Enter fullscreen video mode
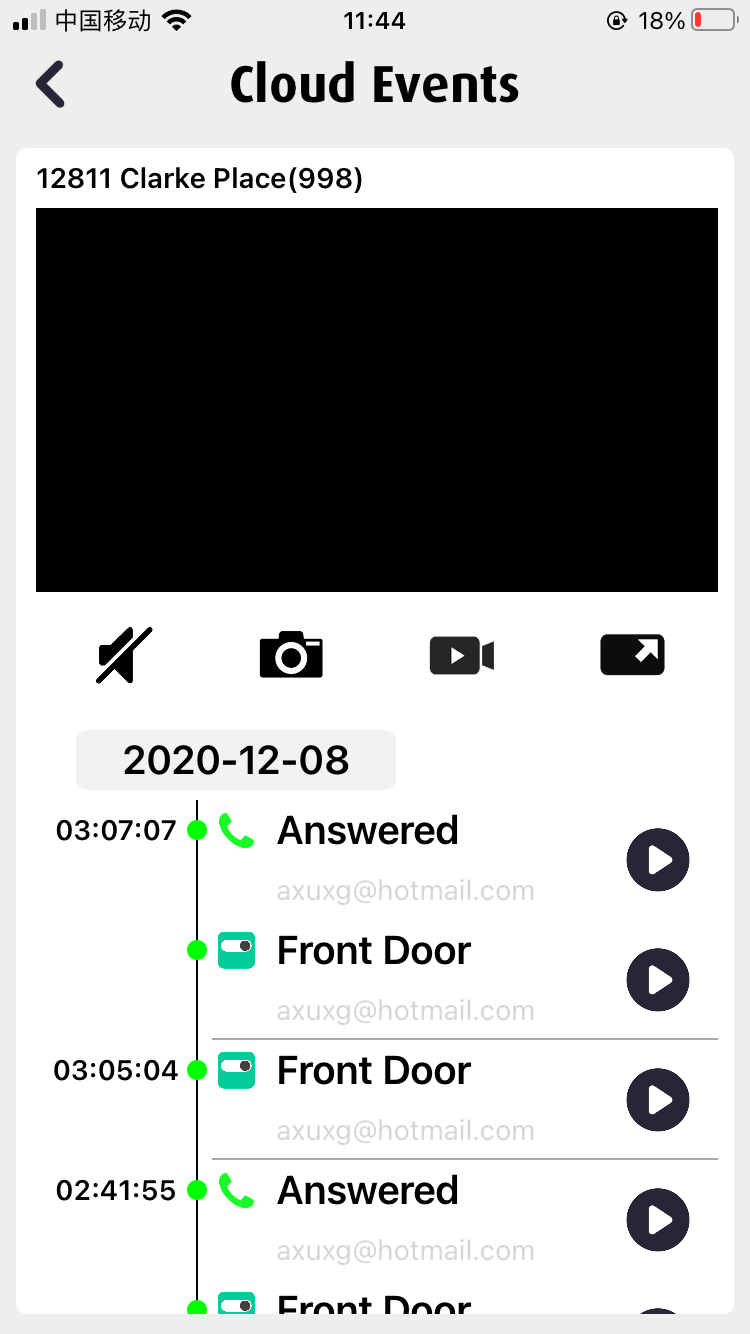 [633, 656]
